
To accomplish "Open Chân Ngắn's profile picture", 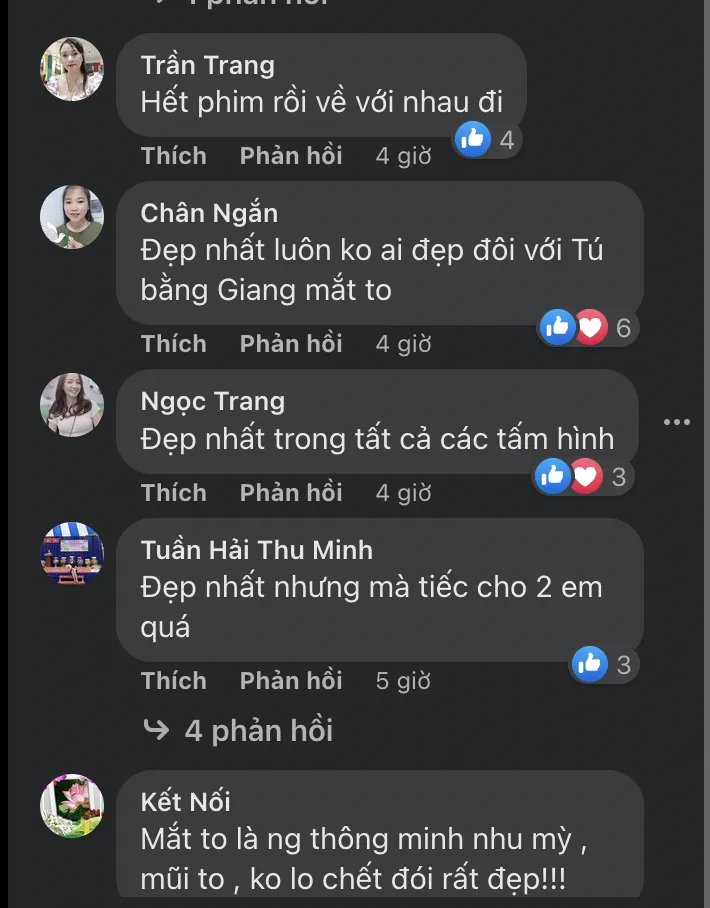I will coord(72,217).
